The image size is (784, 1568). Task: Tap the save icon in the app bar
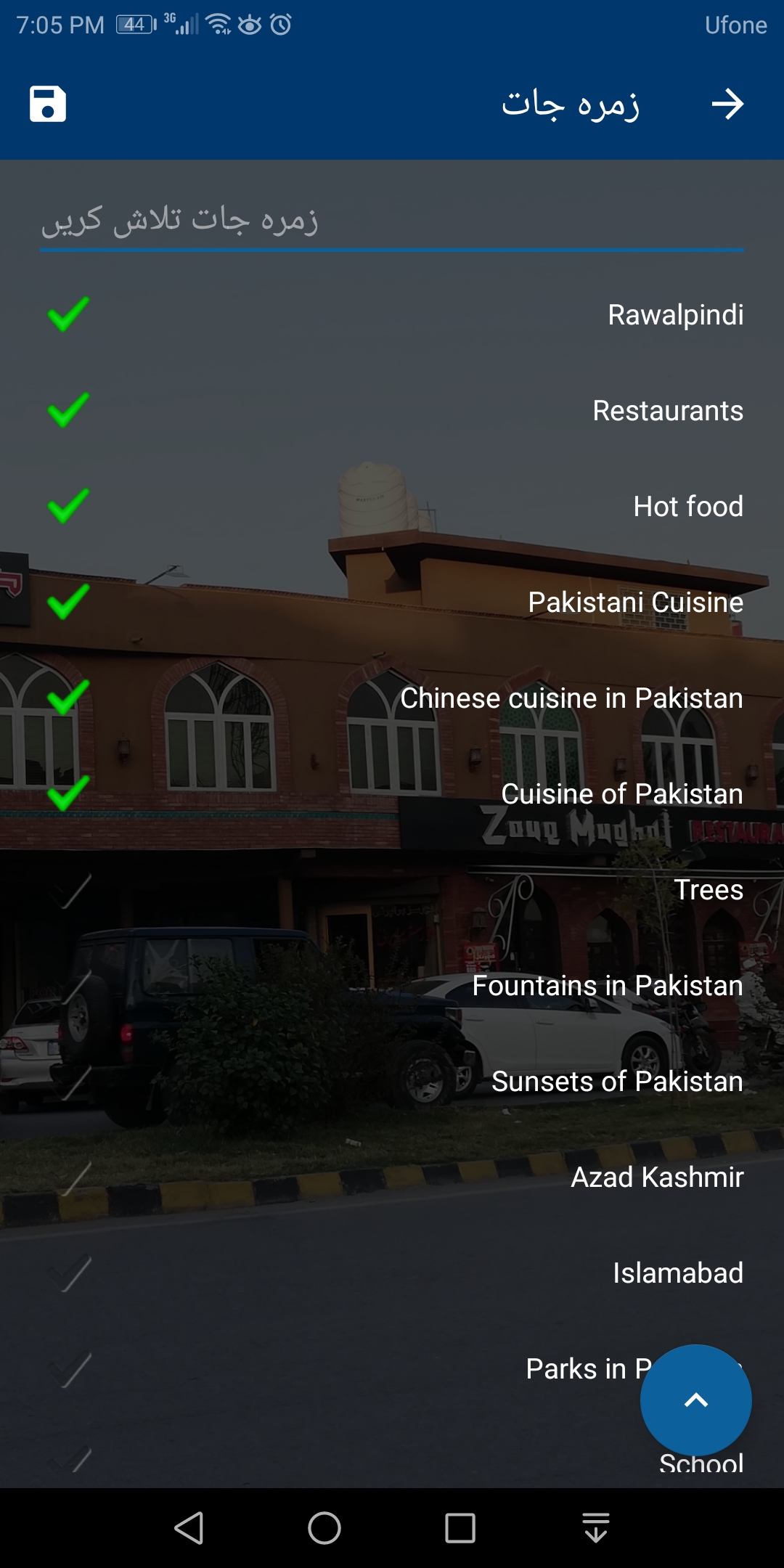tap(48, 104)
